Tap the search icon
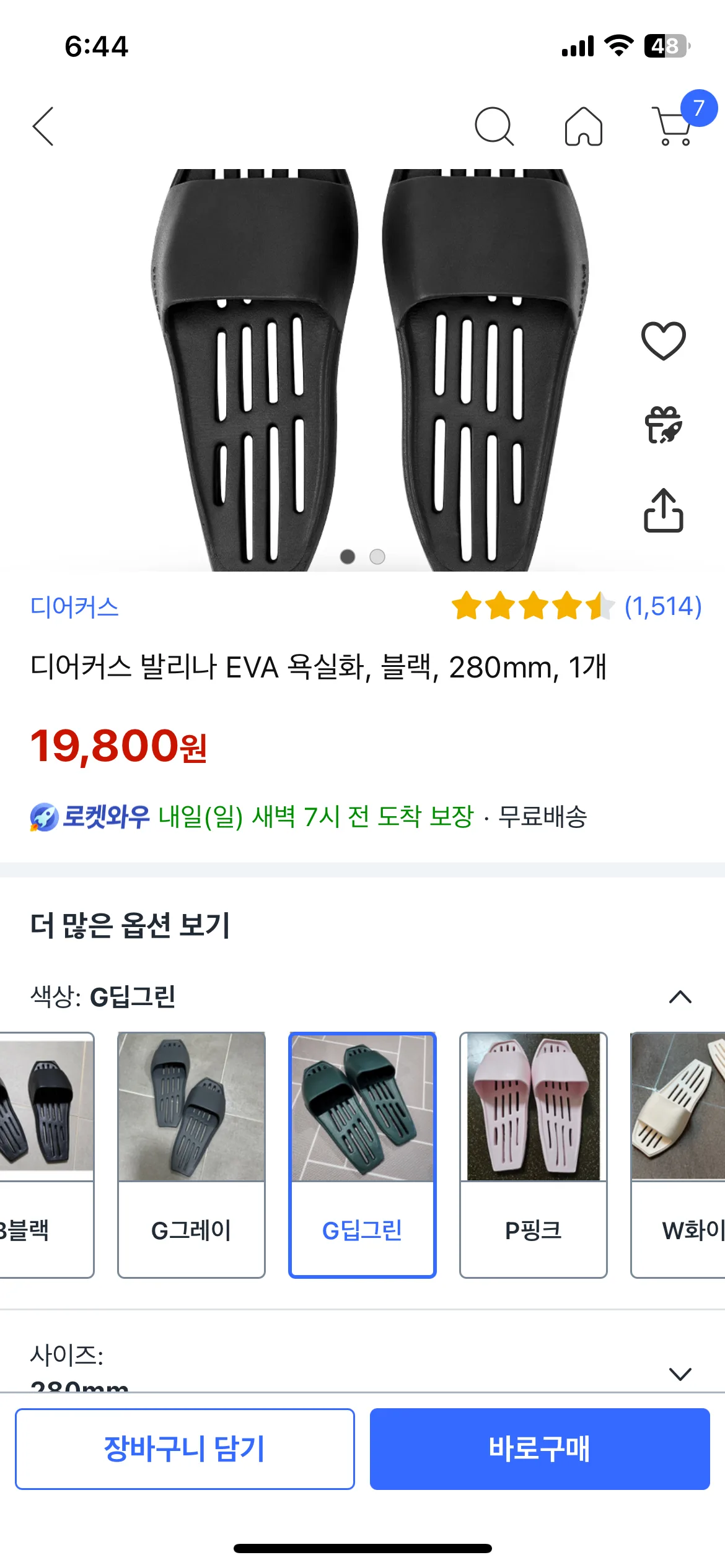 tap(494, 126)
